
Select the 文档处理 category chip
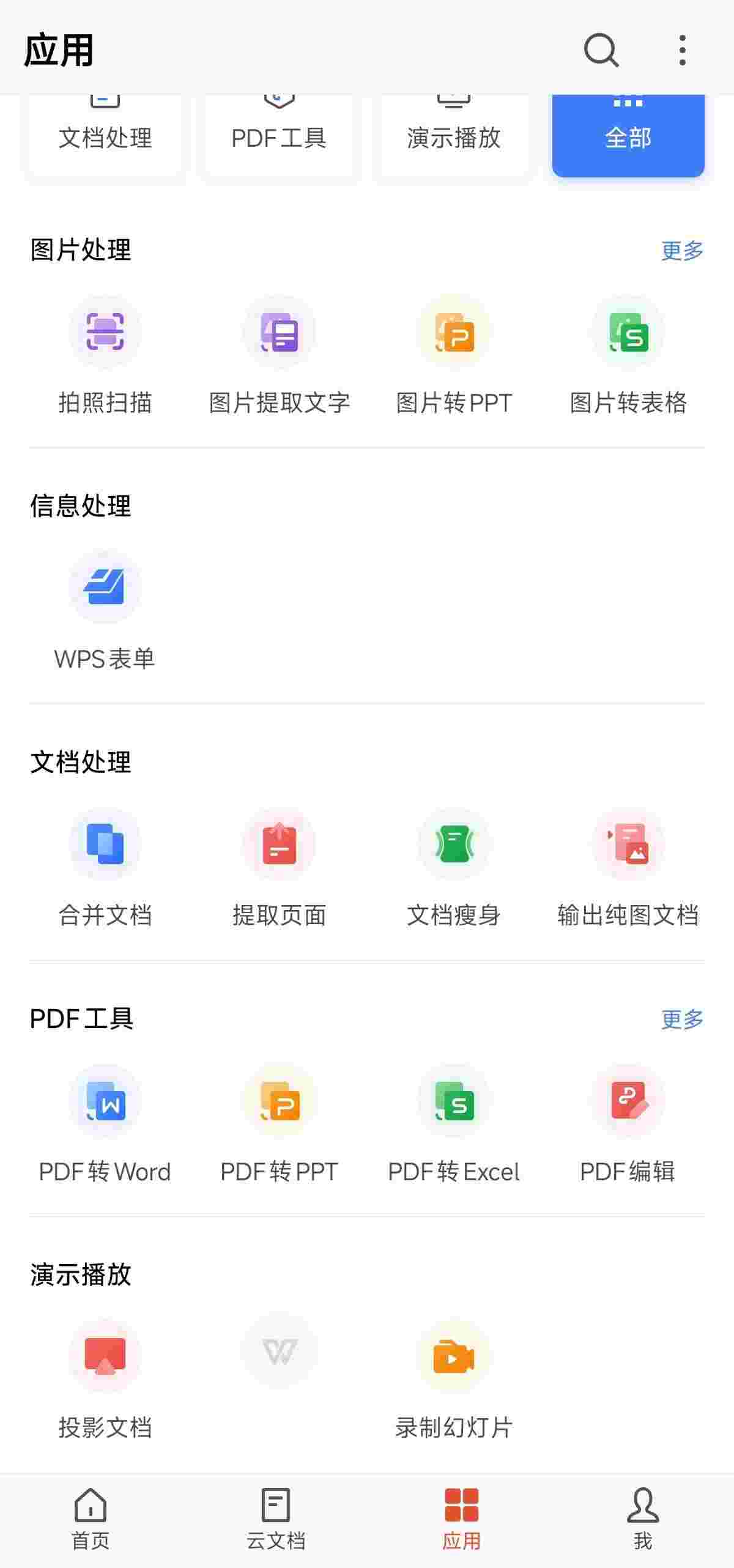[105, 136]
